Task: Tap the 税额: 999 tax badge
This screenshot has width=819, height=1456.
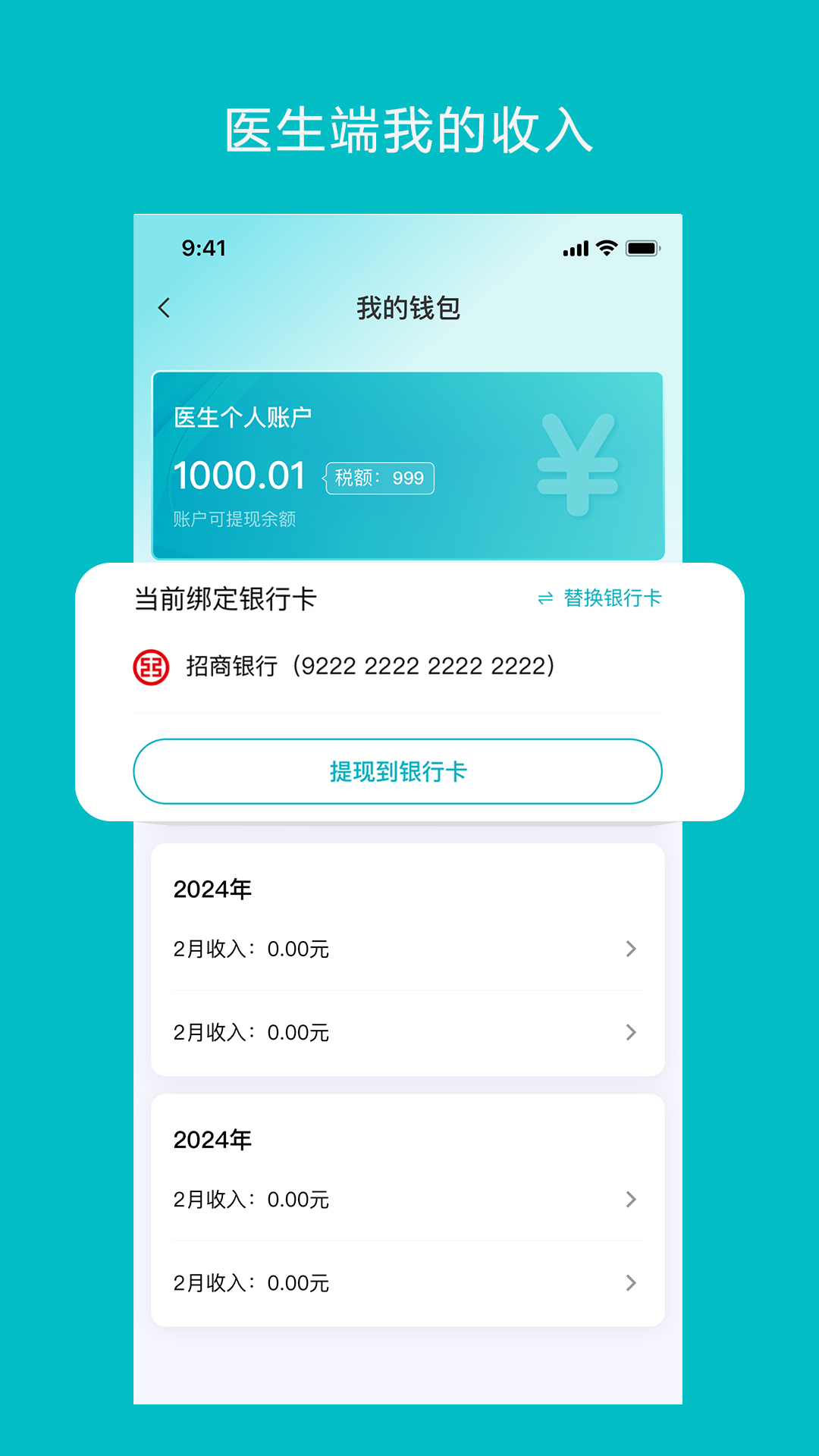Action: tap(380, 478)
